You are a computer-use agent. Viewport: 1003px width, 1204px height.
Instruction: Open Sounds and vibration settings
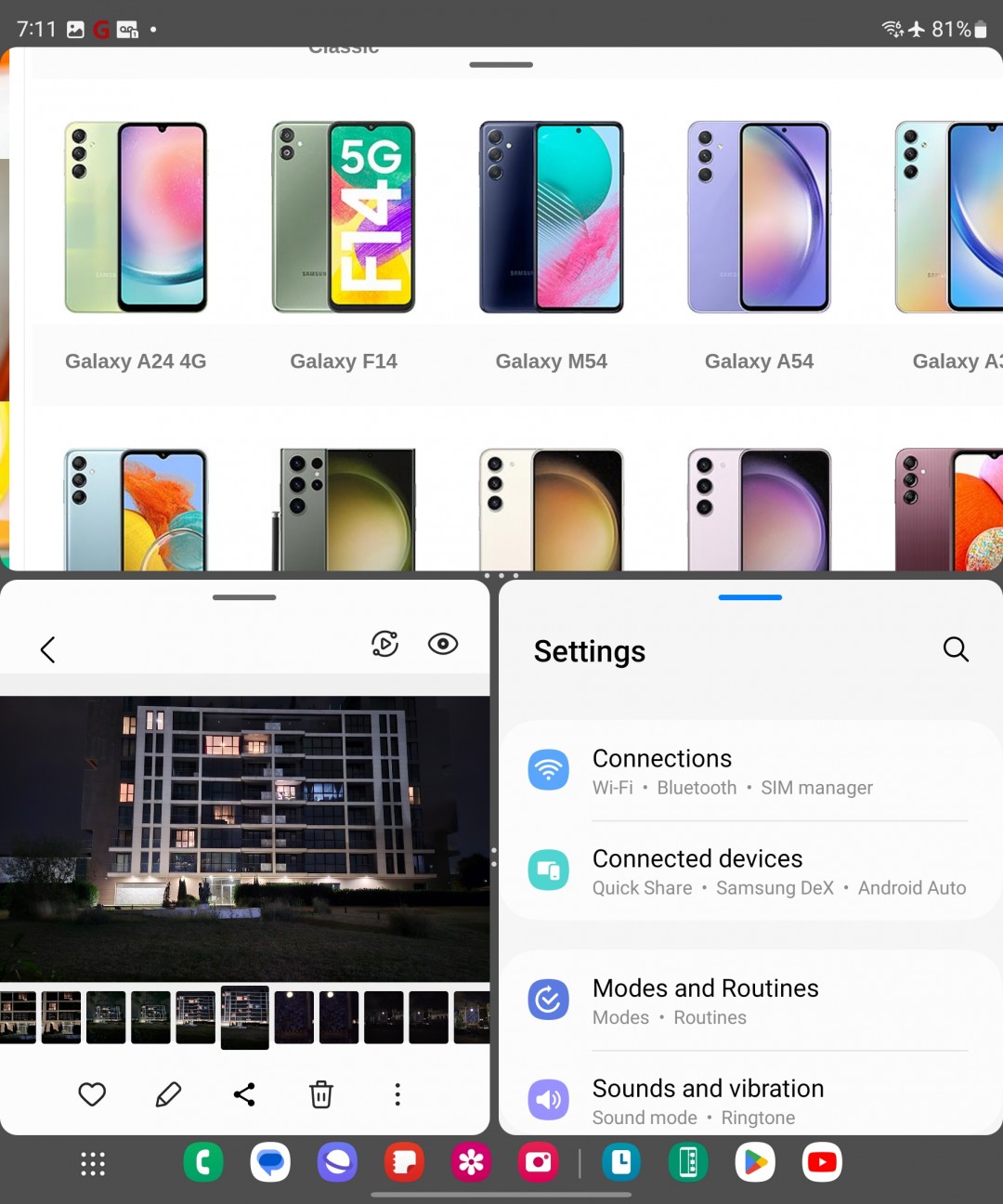pos(750,1101)
